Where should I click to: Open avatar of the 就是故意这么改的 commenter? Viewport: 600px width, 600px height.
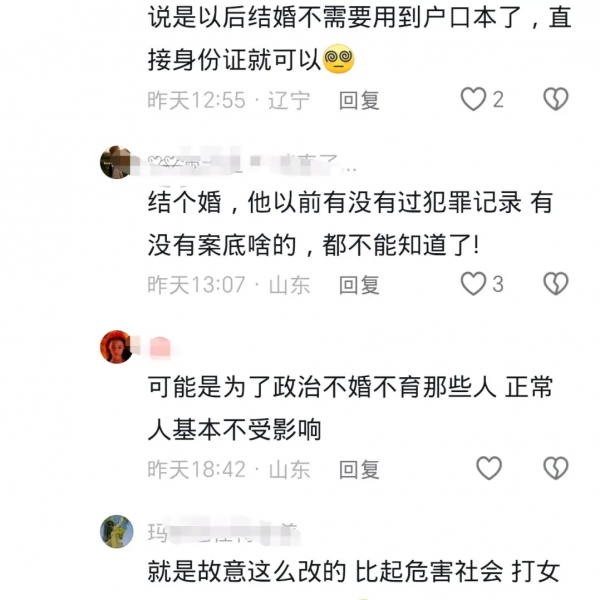[x=117, y=531]
